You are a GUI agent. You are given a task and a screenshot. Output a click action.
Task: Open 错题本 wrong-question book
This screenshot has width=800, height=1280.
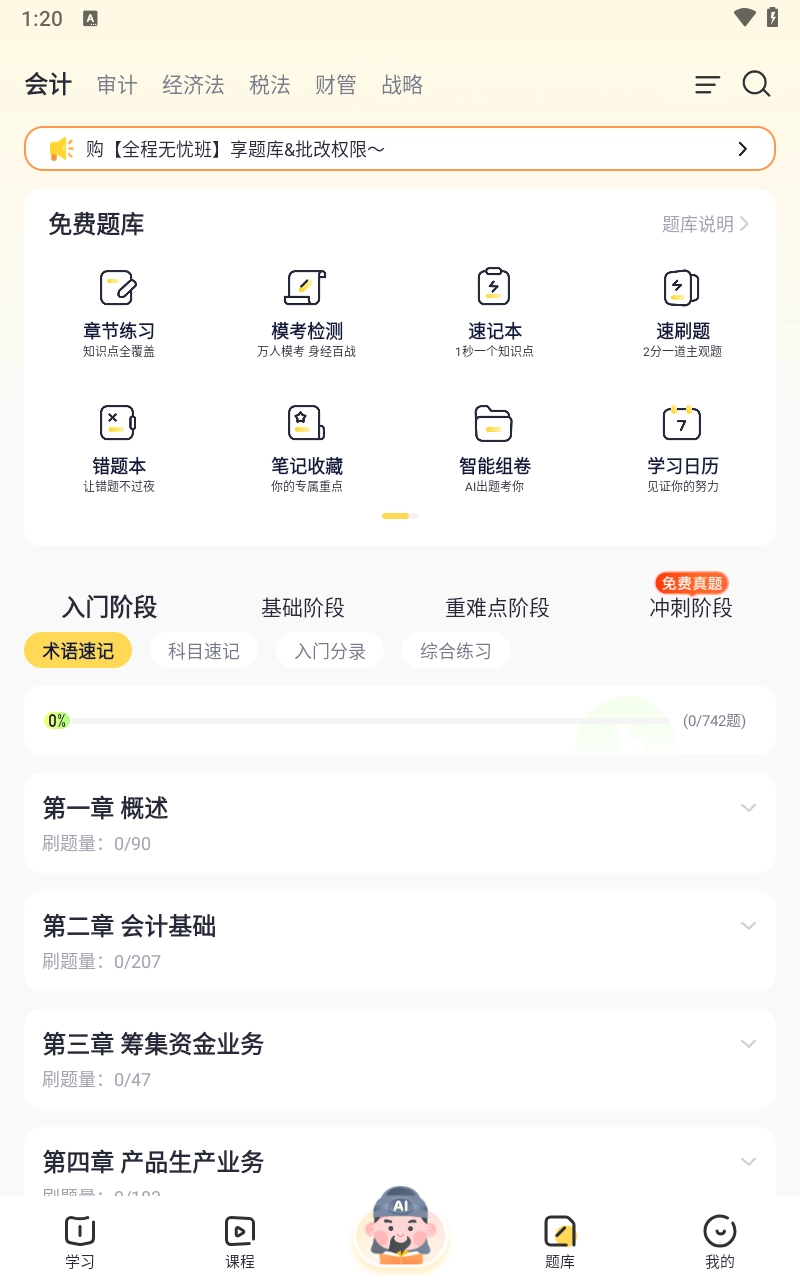point(119,447)
